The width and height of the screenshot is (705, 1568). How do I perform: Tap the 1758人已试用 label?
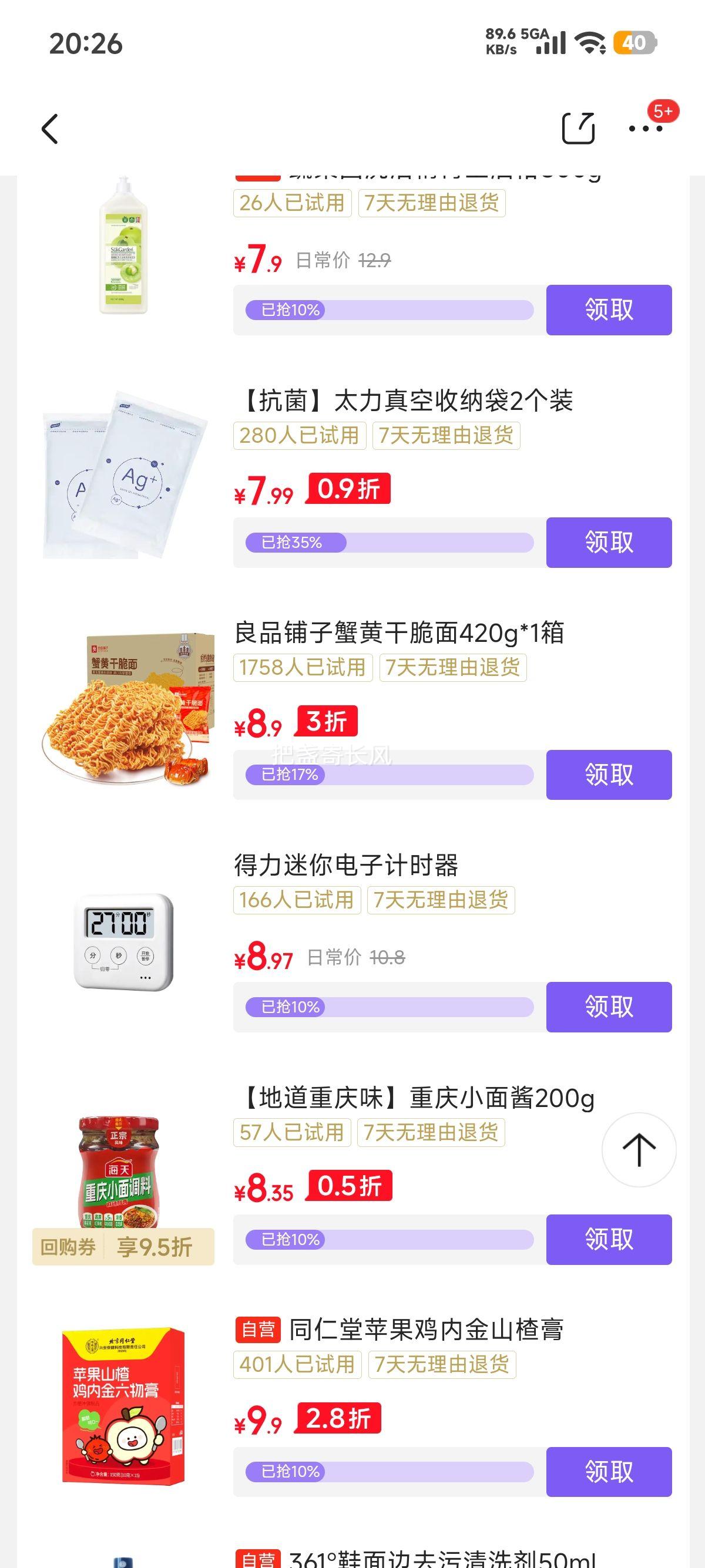tap(302, 669)
